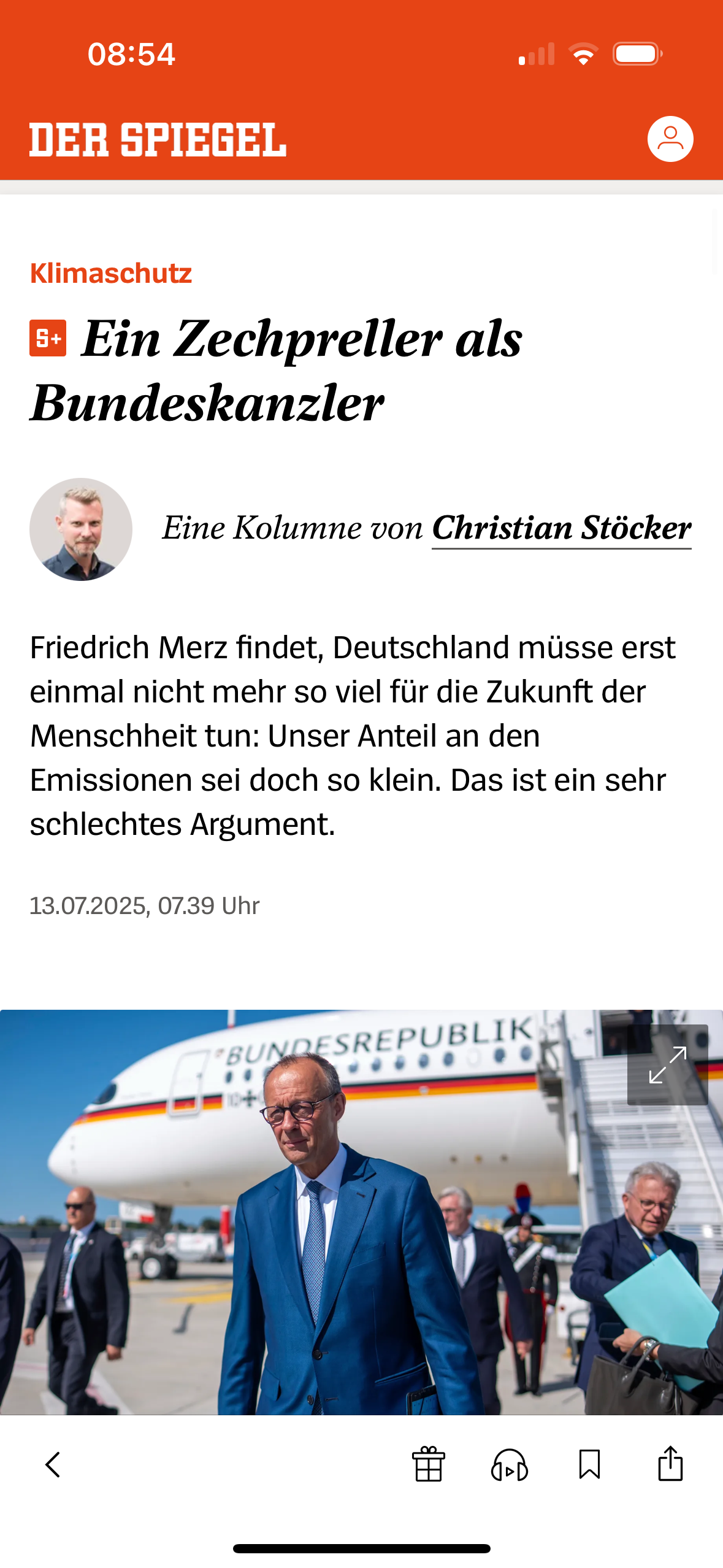
Task: Go back with the arrow icon
Action: pos(53,1465)
